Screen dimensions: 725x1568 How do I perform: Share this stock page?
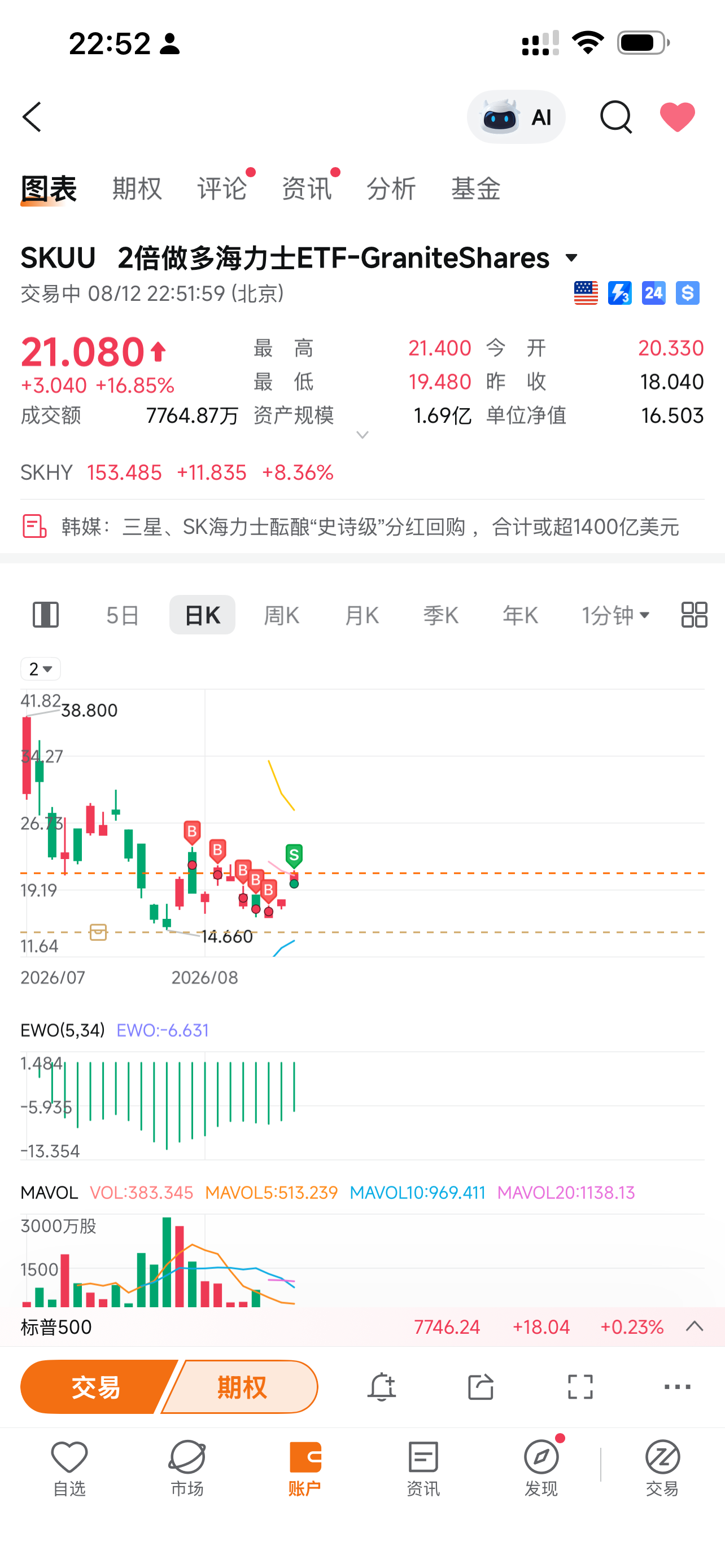point(481,1387)
